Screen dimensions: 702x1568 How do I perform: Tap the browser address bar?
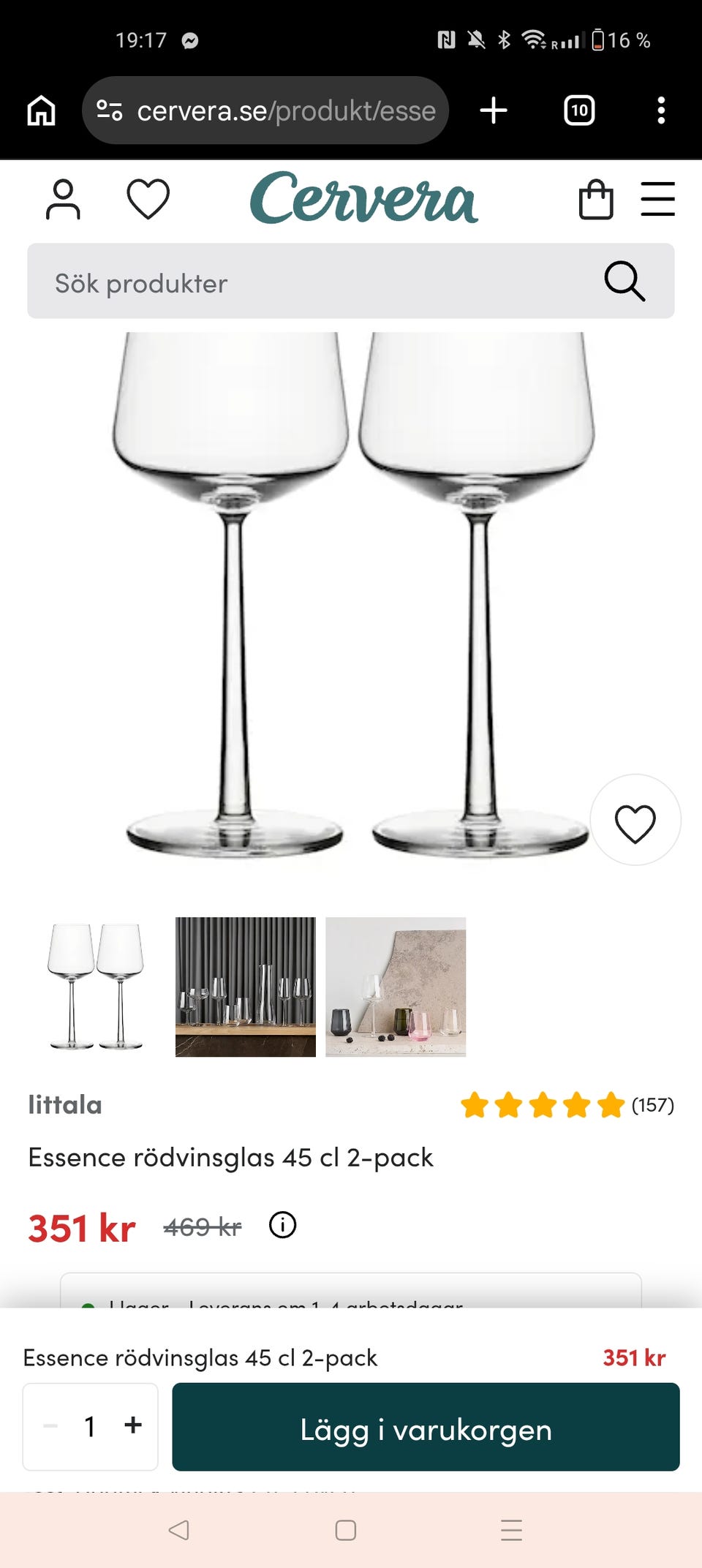coord(265,110)
